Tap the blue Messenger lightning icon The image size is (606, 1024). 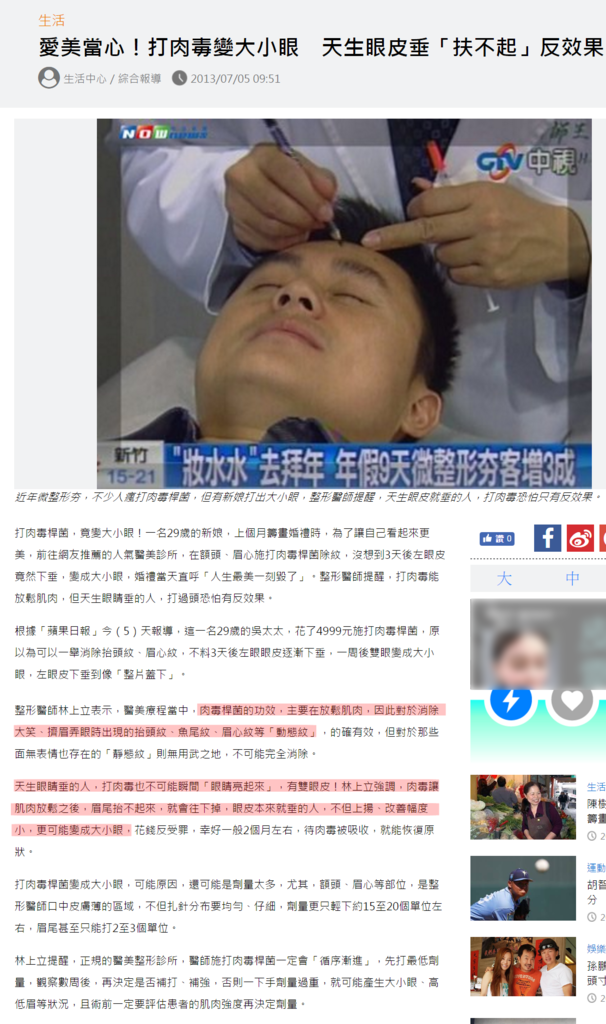point(511,701)
